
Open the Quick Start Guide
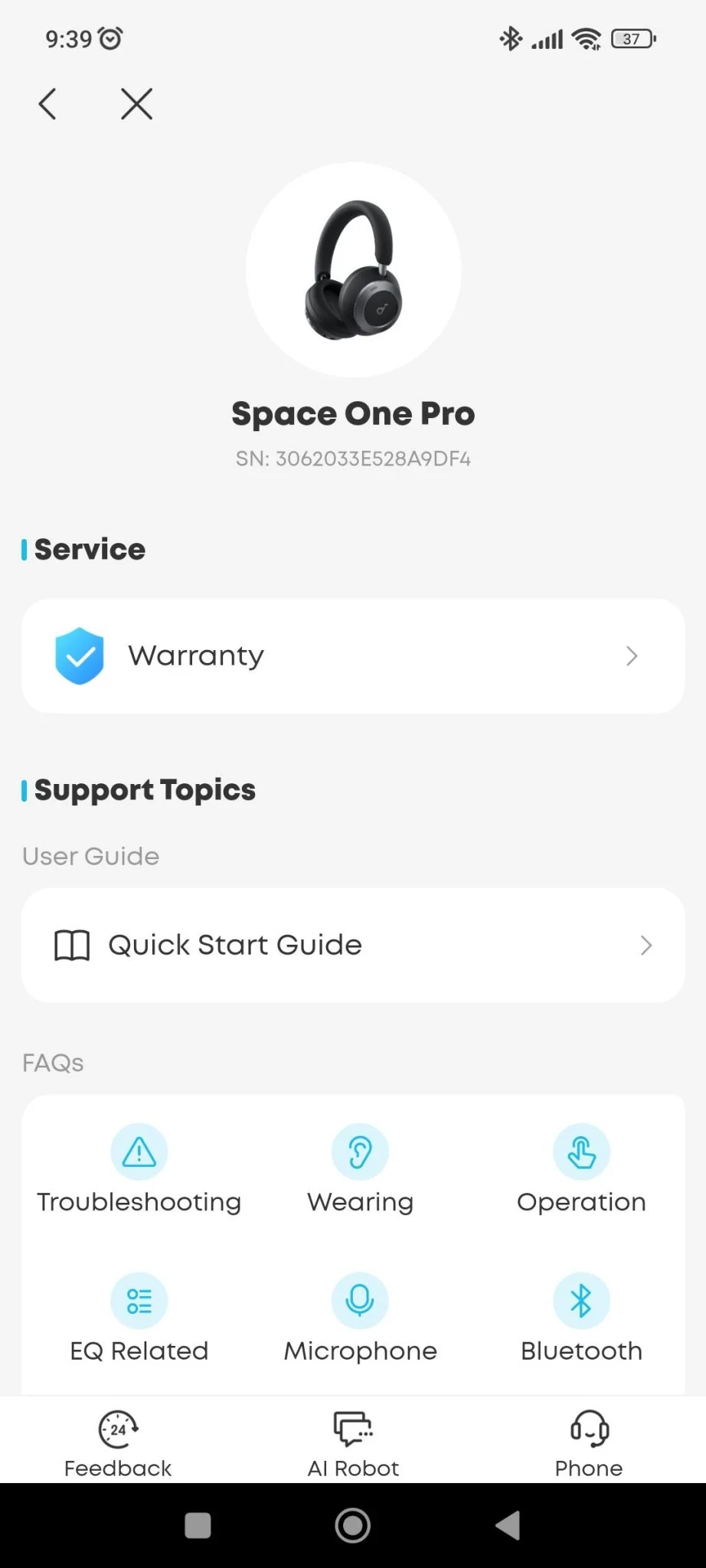point(353,946)
